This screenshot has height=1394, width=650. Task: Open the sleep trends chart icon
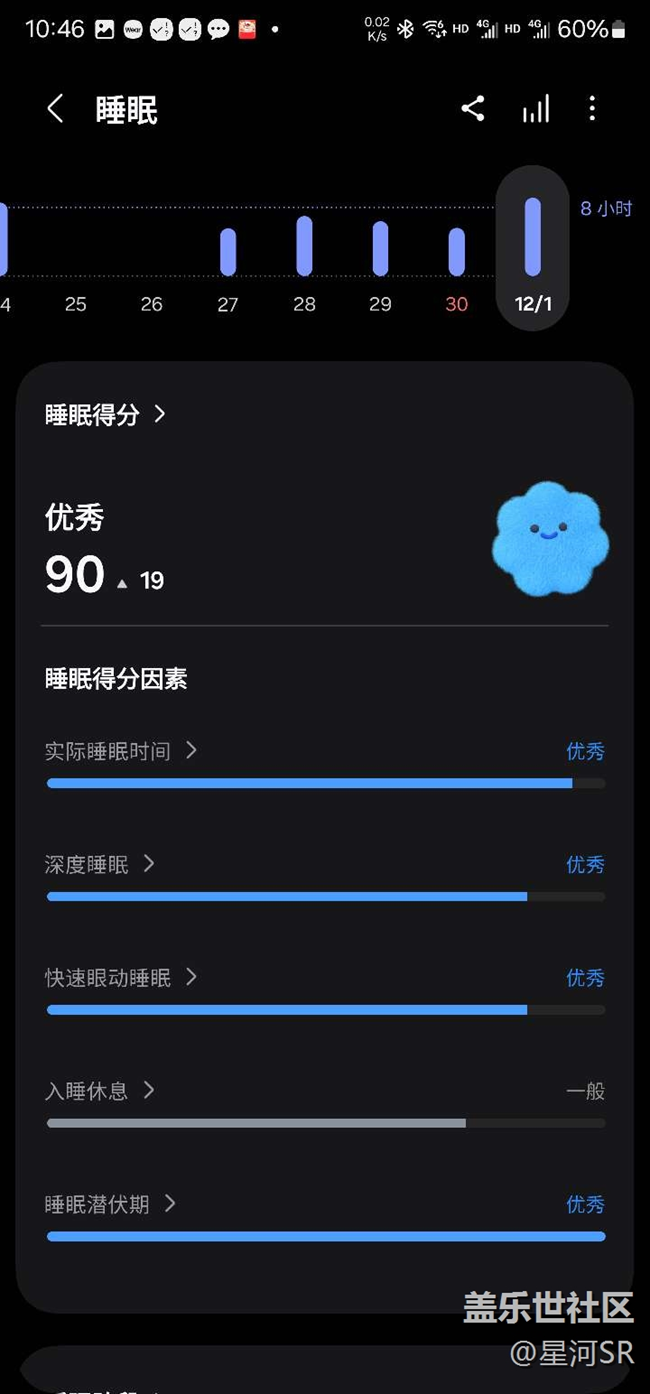pos(536,109)
